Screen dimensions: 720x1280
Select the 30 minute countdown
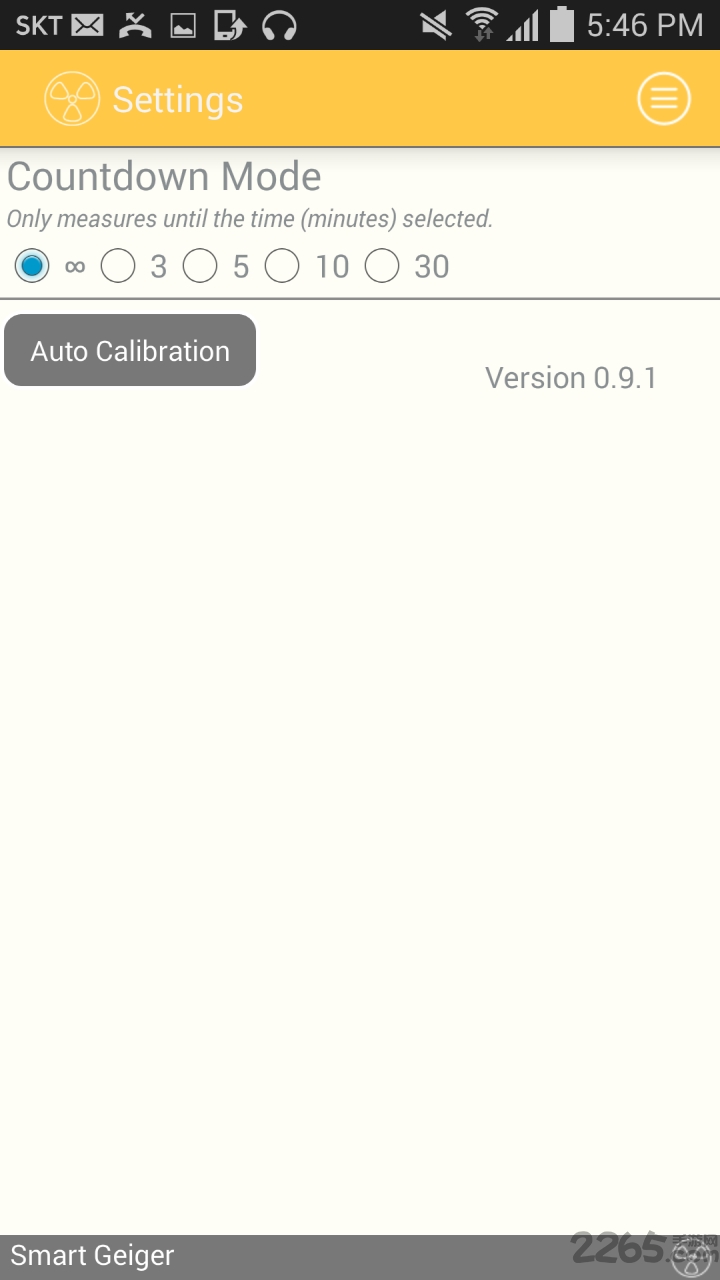382,266
